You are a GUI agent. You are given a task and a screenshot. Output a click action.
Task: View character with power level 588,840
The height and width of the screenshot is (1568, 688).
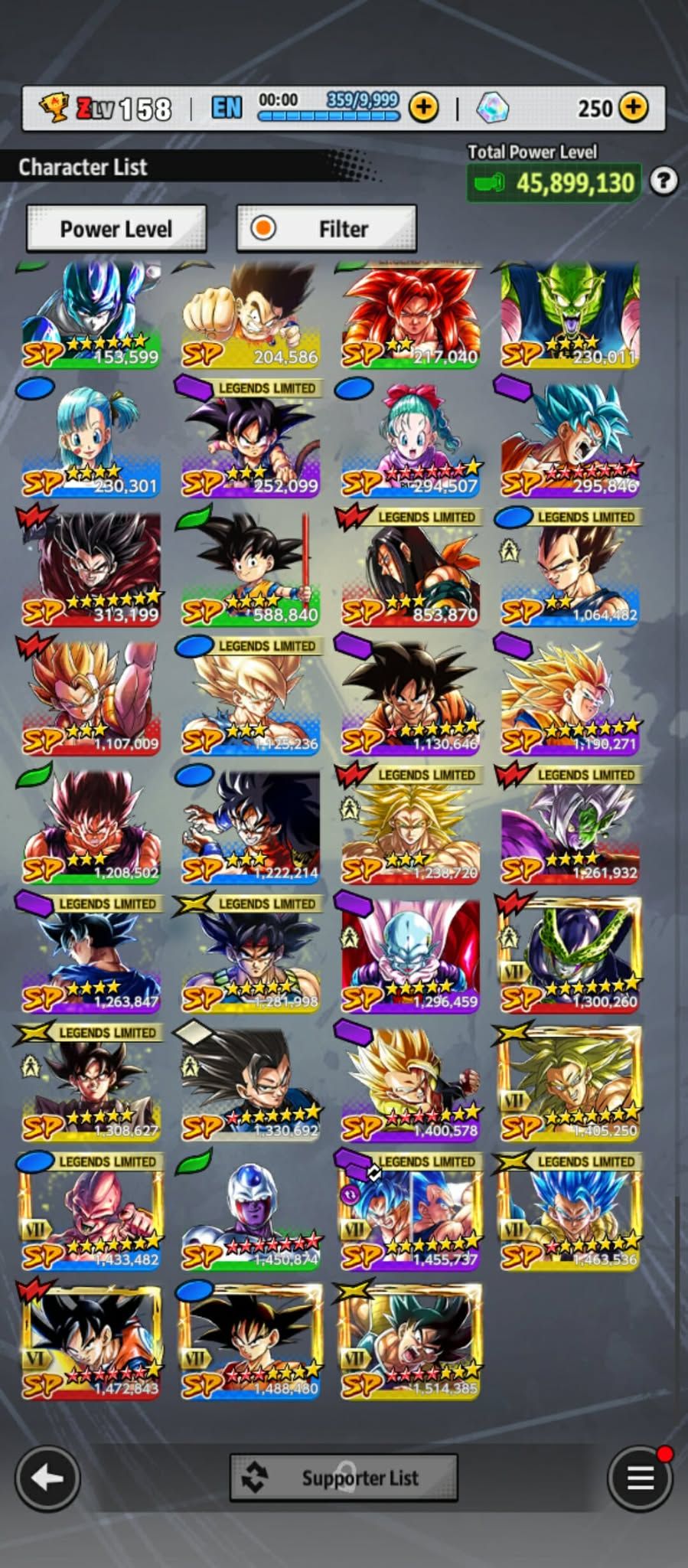click(x=250, y=569)
